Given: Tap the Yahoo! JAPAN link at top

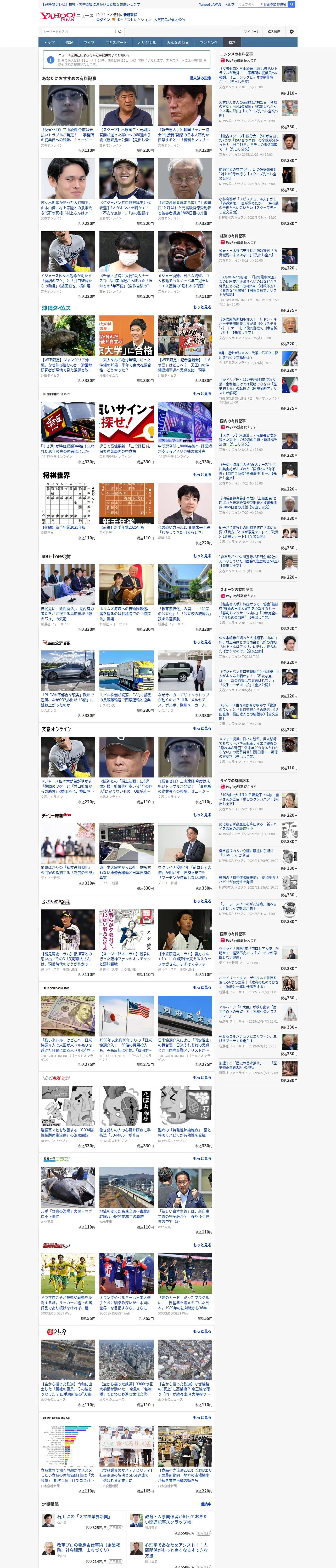Looking at the screenshot, I should click(x=210, y=4).
